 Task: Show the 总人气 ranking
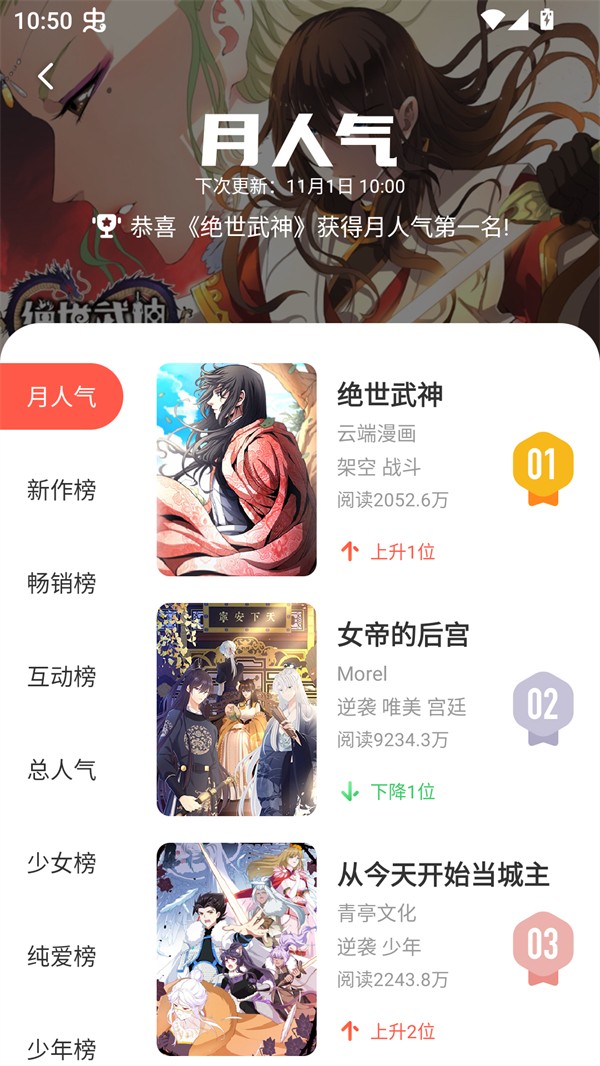click(61, 770)
